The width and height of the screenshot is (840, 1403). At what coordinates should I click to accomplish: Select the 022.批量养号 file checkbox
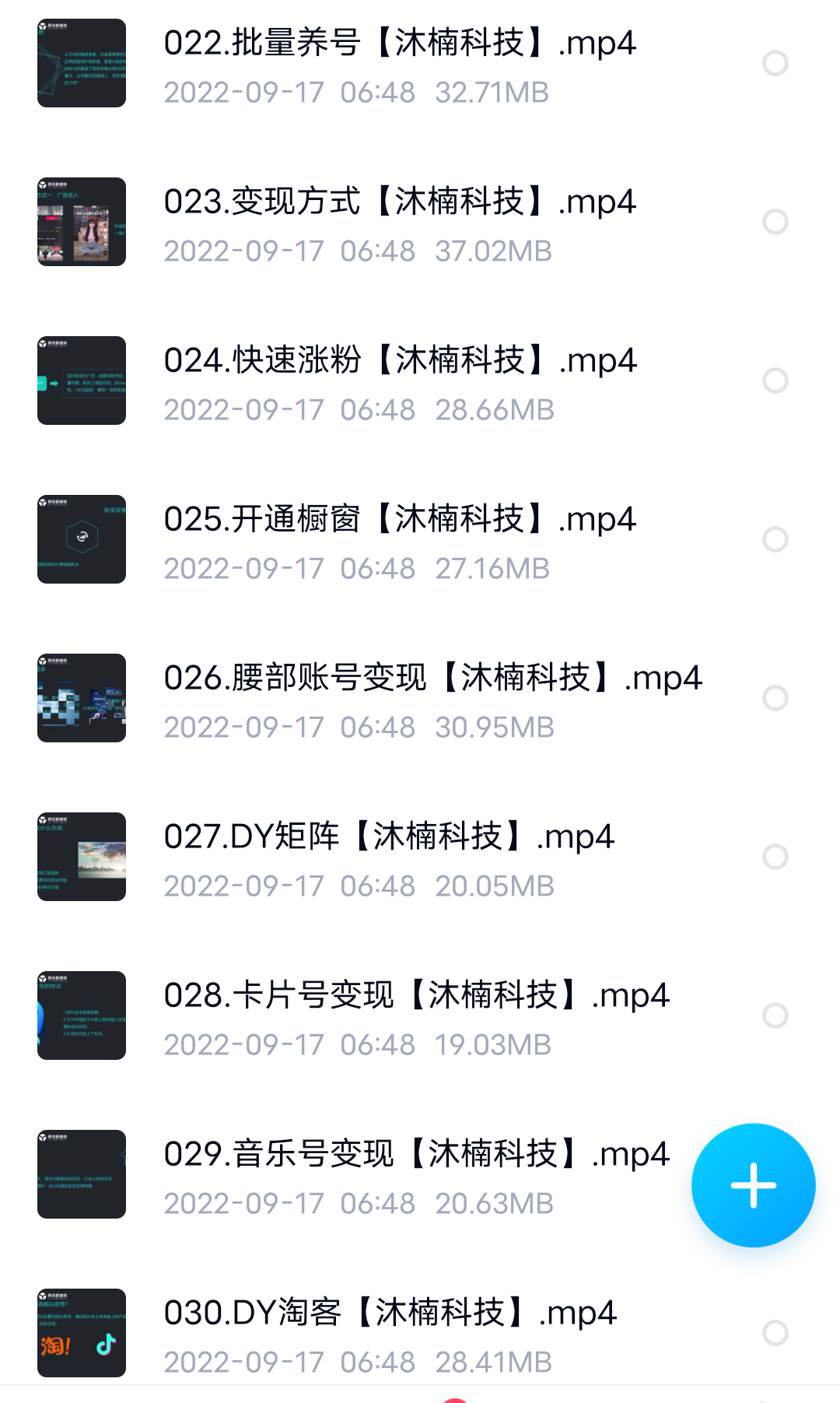tap(775, 63)
